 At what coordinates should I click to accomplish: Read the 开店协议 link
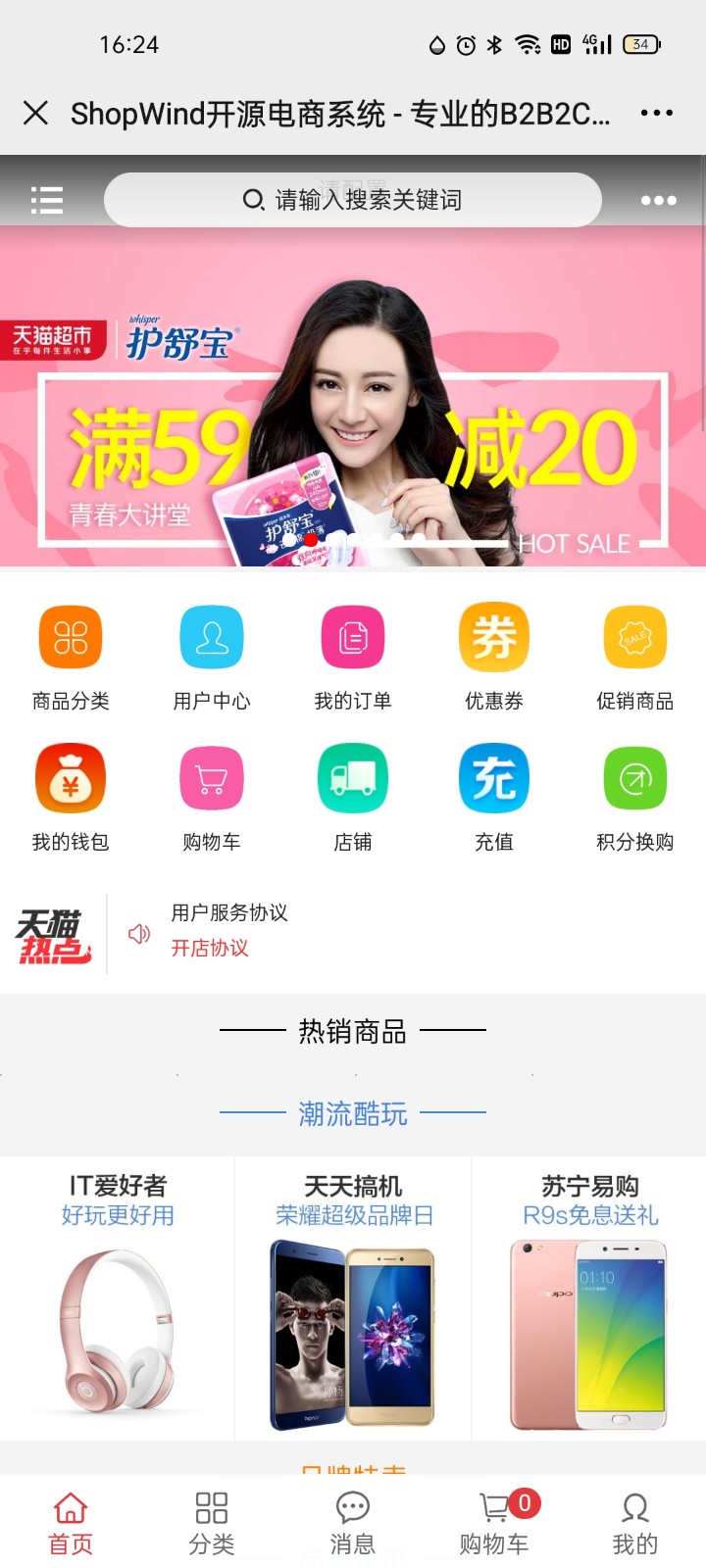(210, 948)
